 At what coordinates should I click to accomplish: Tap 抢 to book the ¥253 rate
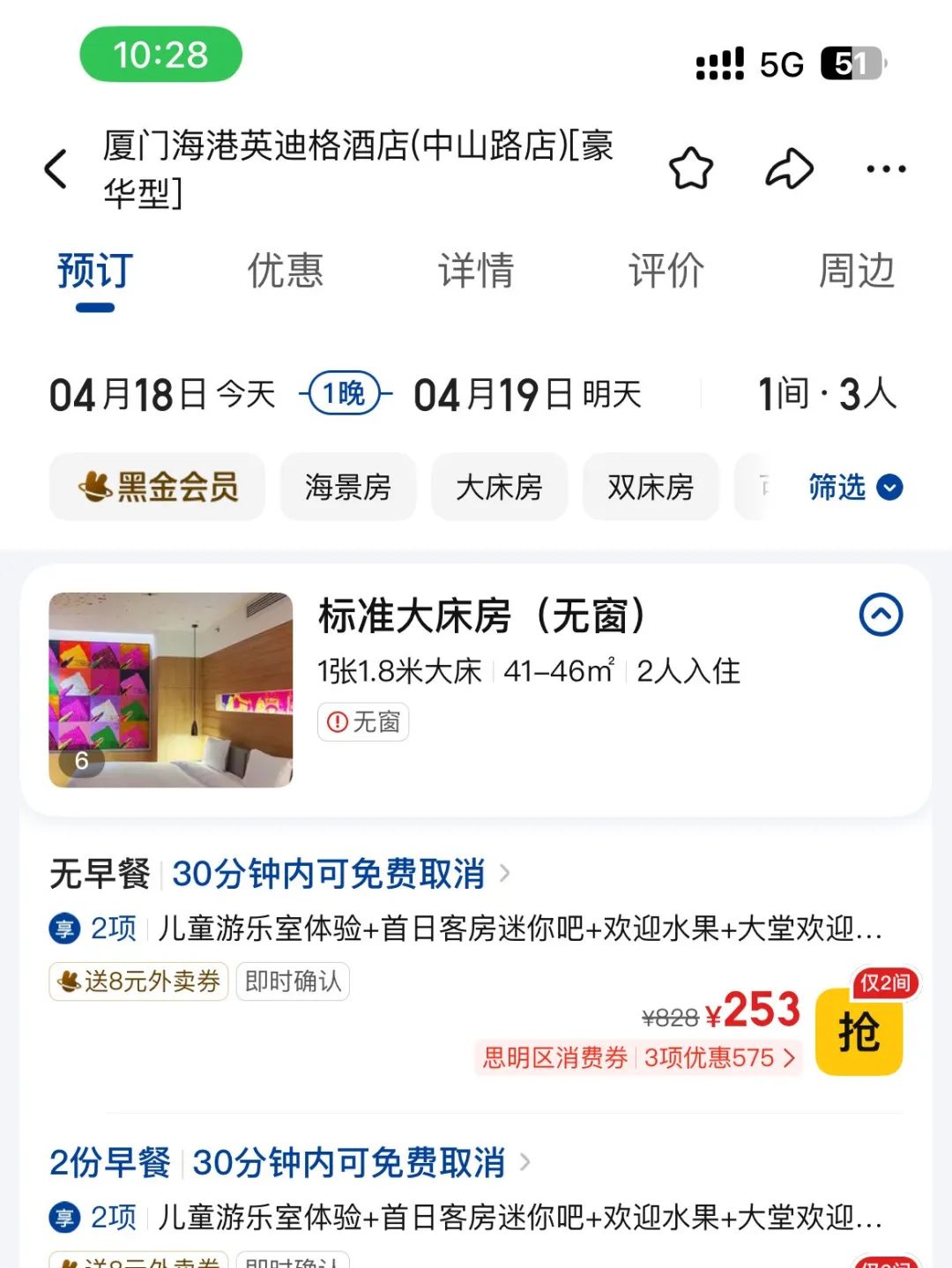(859, 1032)
